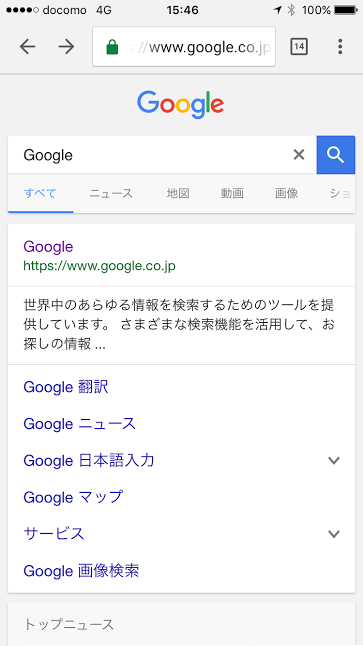Expand the Google 日本語入力 chevron

334,461
